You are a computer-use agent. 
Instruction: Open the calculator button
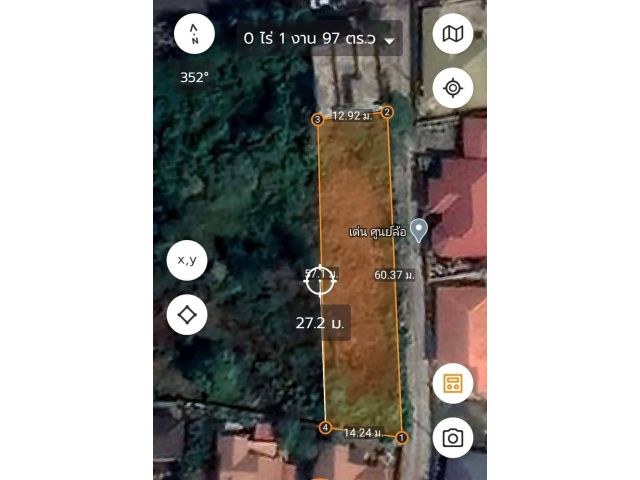(x=453, y=384)
